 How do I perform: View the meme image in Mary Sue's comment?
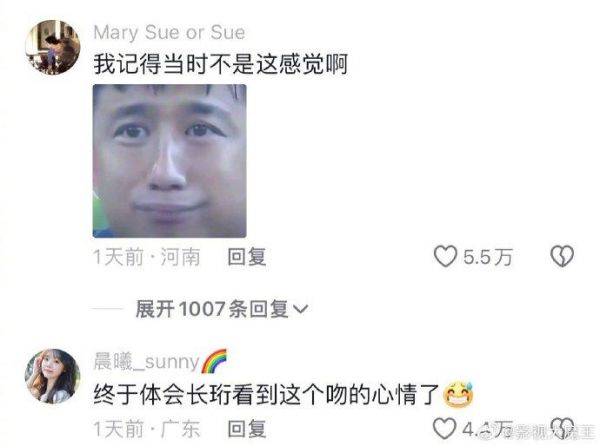point(169,160)
